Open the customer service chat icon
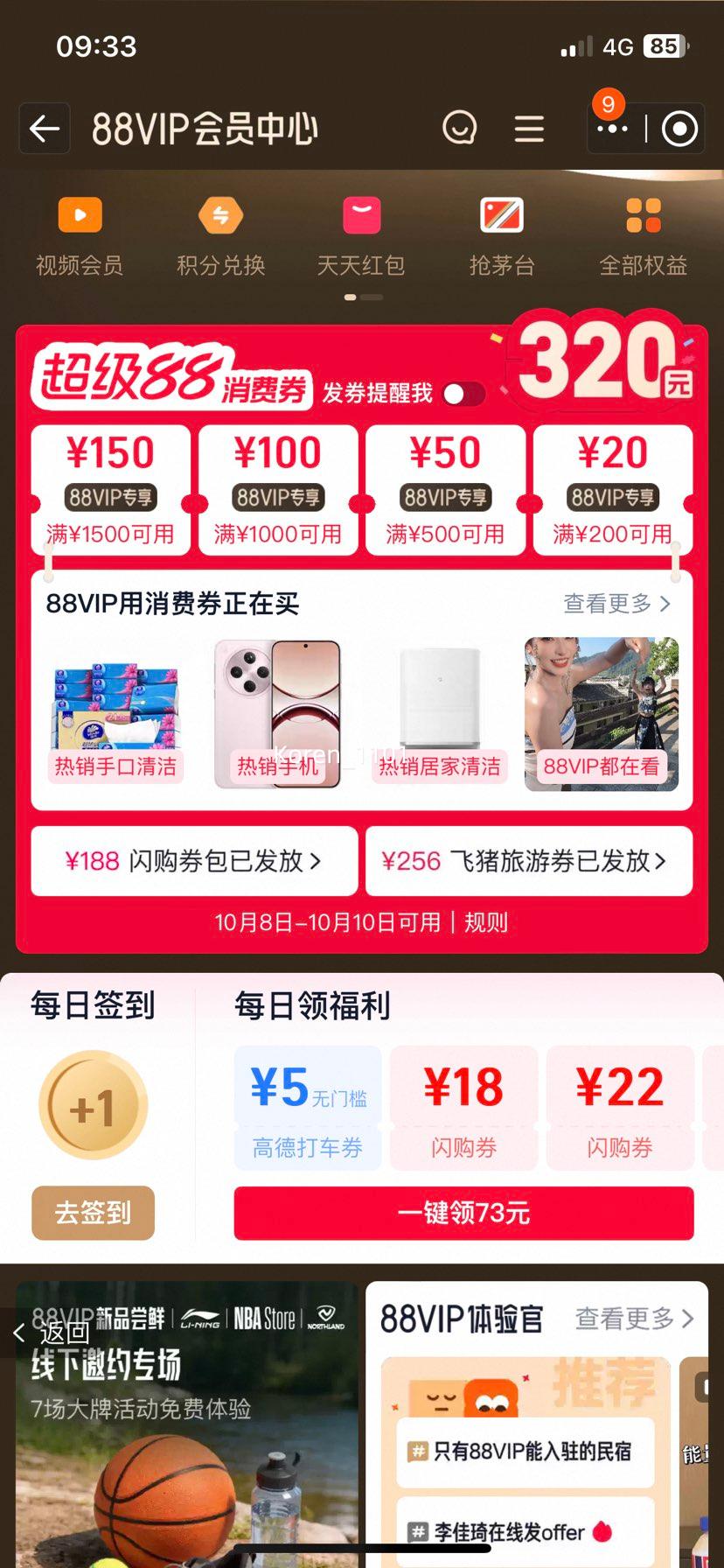Image resolution: width=724 pixels, height=1568 pixels. [459, 129]
